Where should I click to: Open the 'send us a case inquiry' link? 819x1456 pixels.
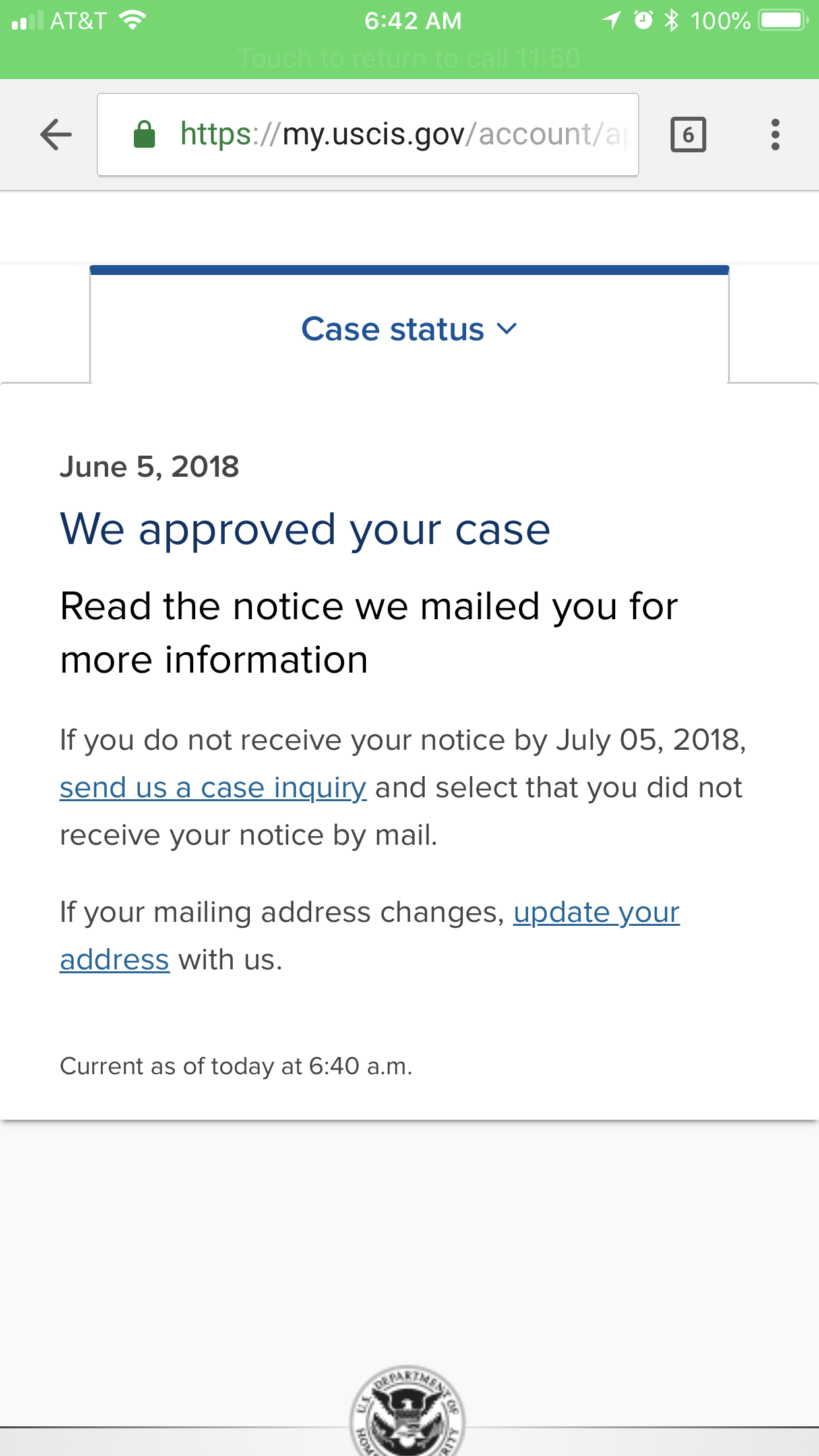click(x=213, y=787)
